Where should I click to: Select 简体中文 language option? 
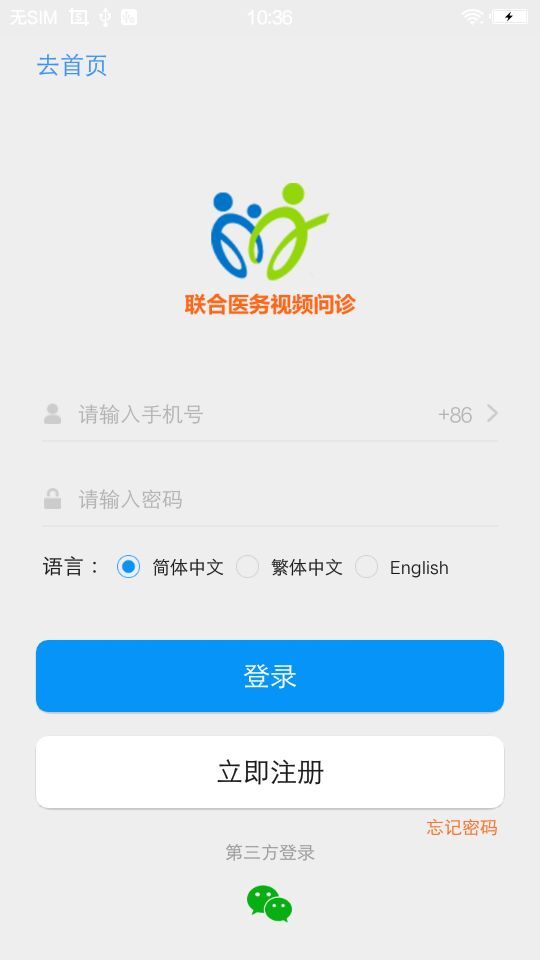pos(170,567)
